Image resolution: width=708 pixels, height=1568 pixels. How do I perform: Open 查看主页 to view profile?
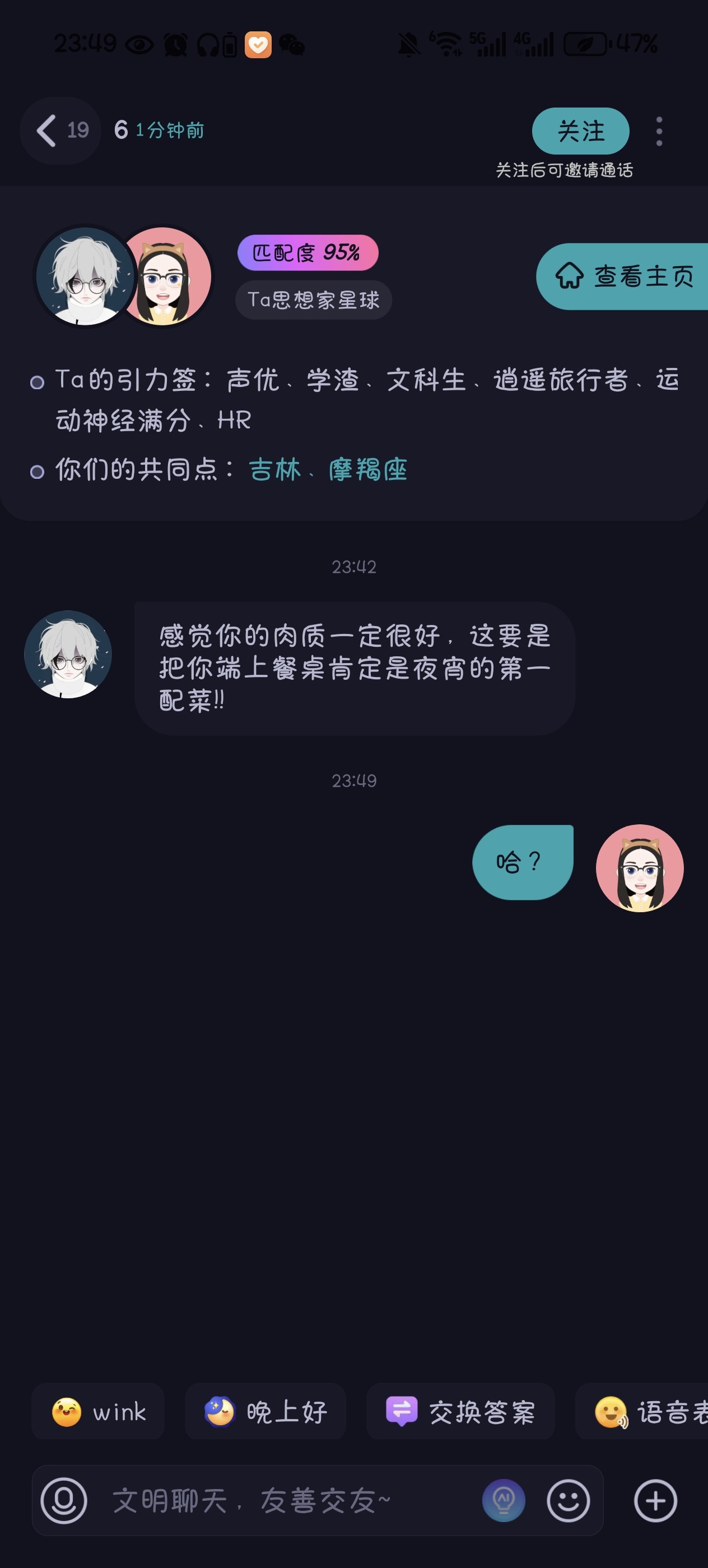pyautogui.click(x=622, y=276)
